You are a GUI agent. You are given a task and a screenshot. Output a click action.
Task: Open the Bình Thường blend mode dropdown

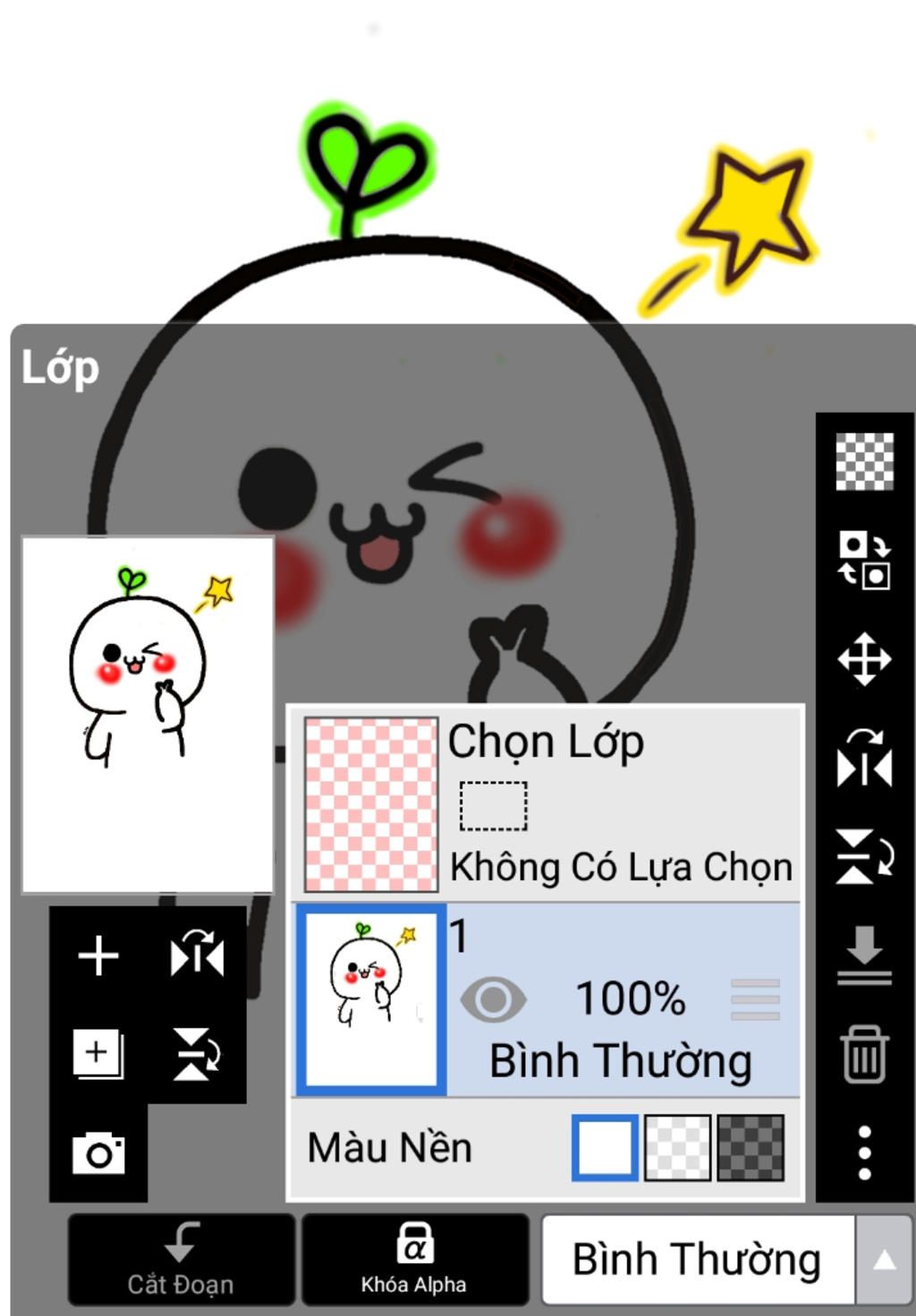[725, 1260]
